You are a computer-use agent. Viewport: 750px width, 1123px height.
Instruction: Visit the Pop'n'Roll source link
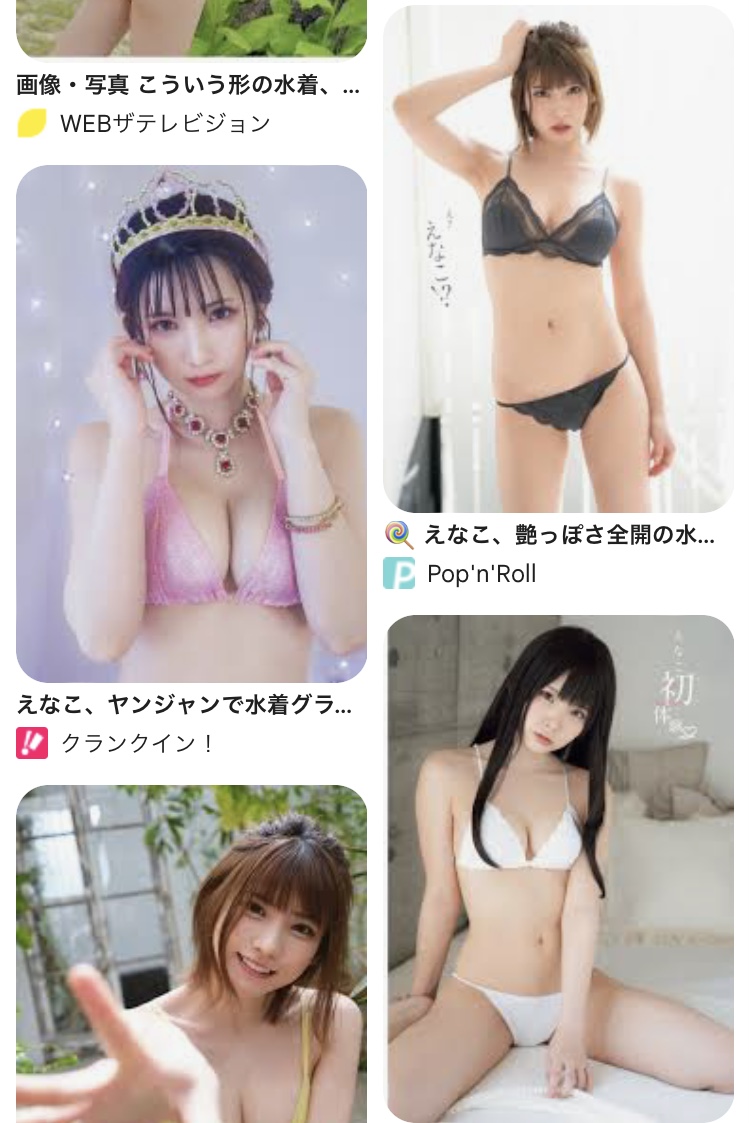(480, 574)
